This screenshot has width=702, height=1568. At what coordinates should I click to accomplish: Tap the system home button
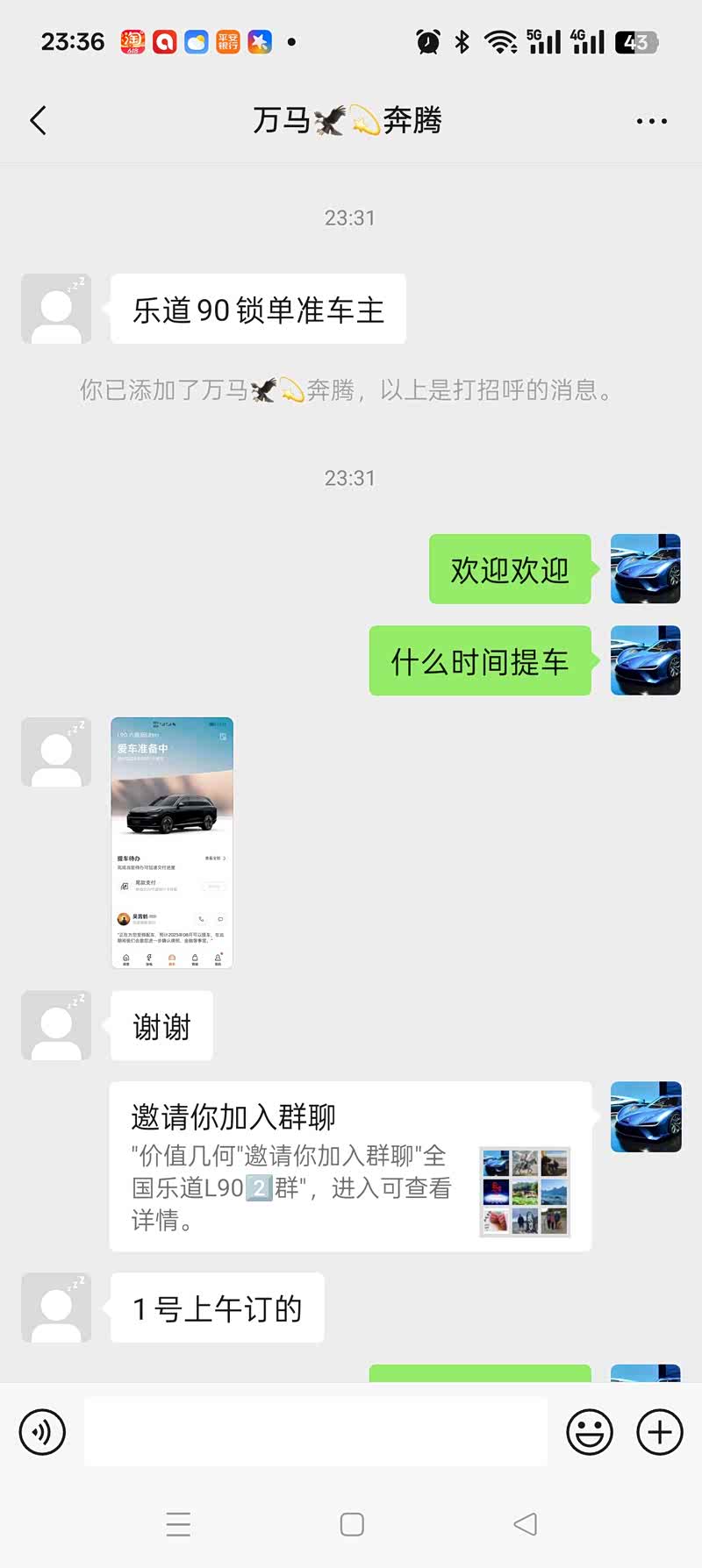coord(352,1524)
